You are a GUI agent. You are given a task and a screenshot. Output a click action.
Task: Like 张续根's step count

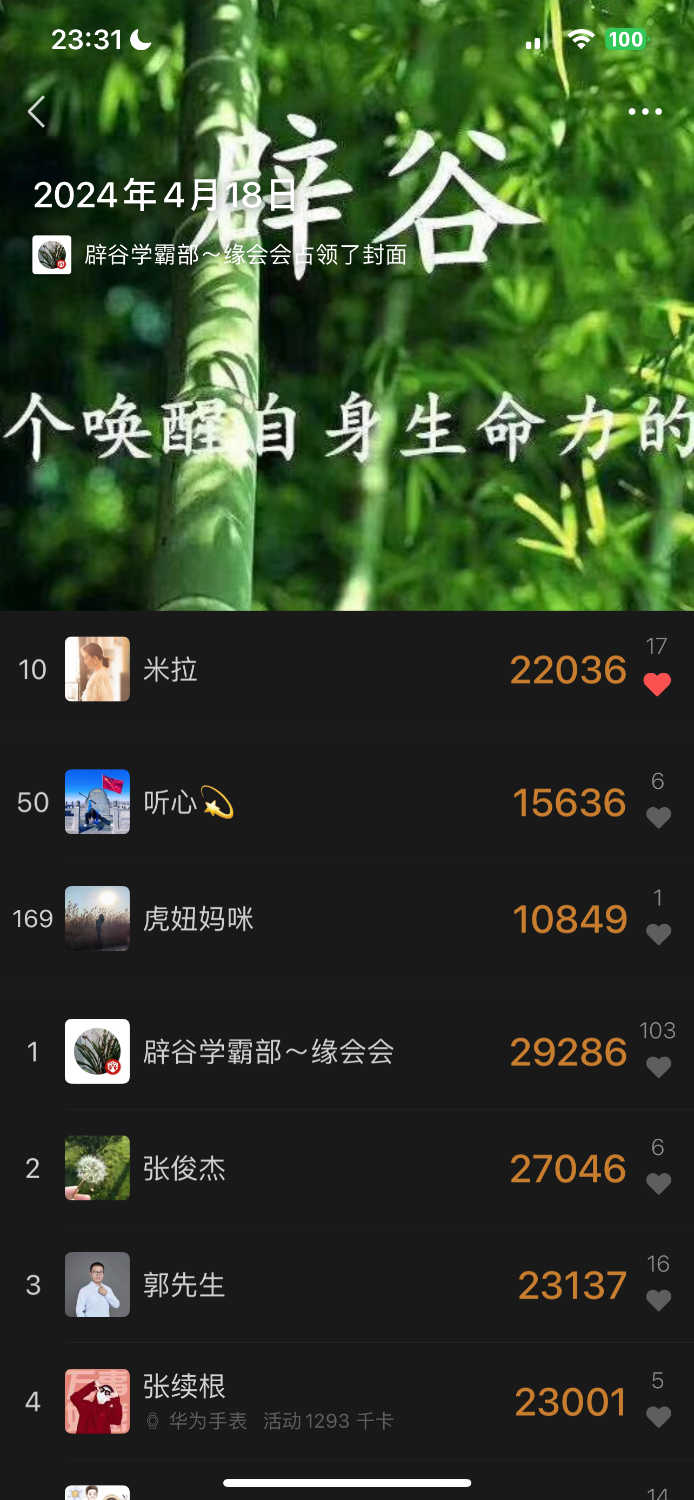[x=658, y=1417]
